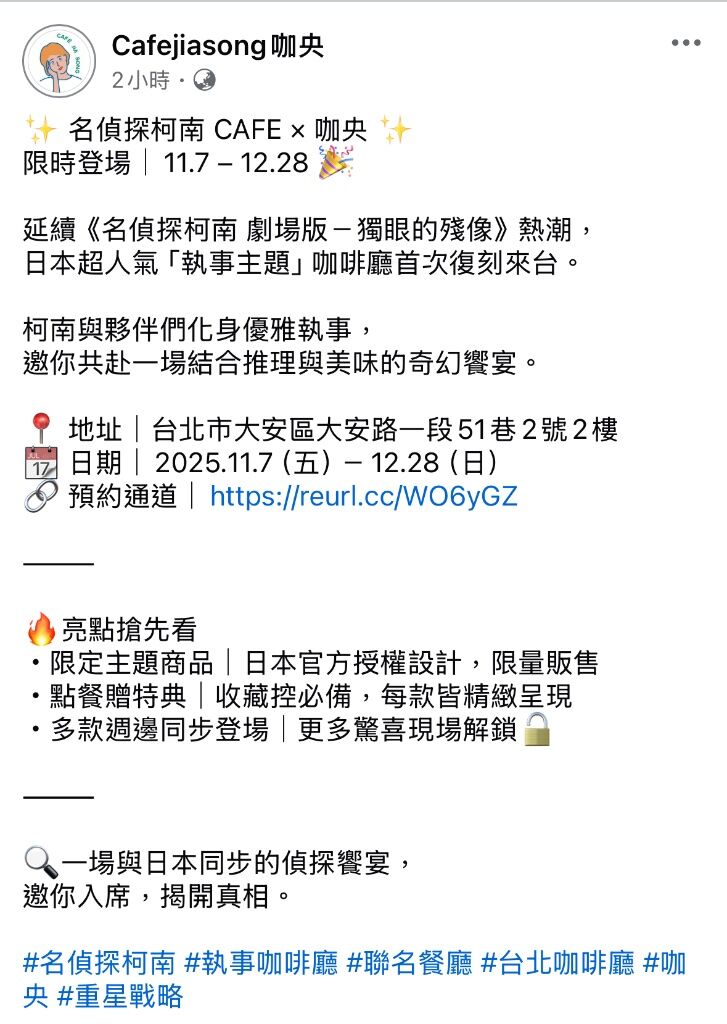Open the post's three-dot overflow menu
The height and width of the screenshot is (1024, 727).
(x=685, y=43)
